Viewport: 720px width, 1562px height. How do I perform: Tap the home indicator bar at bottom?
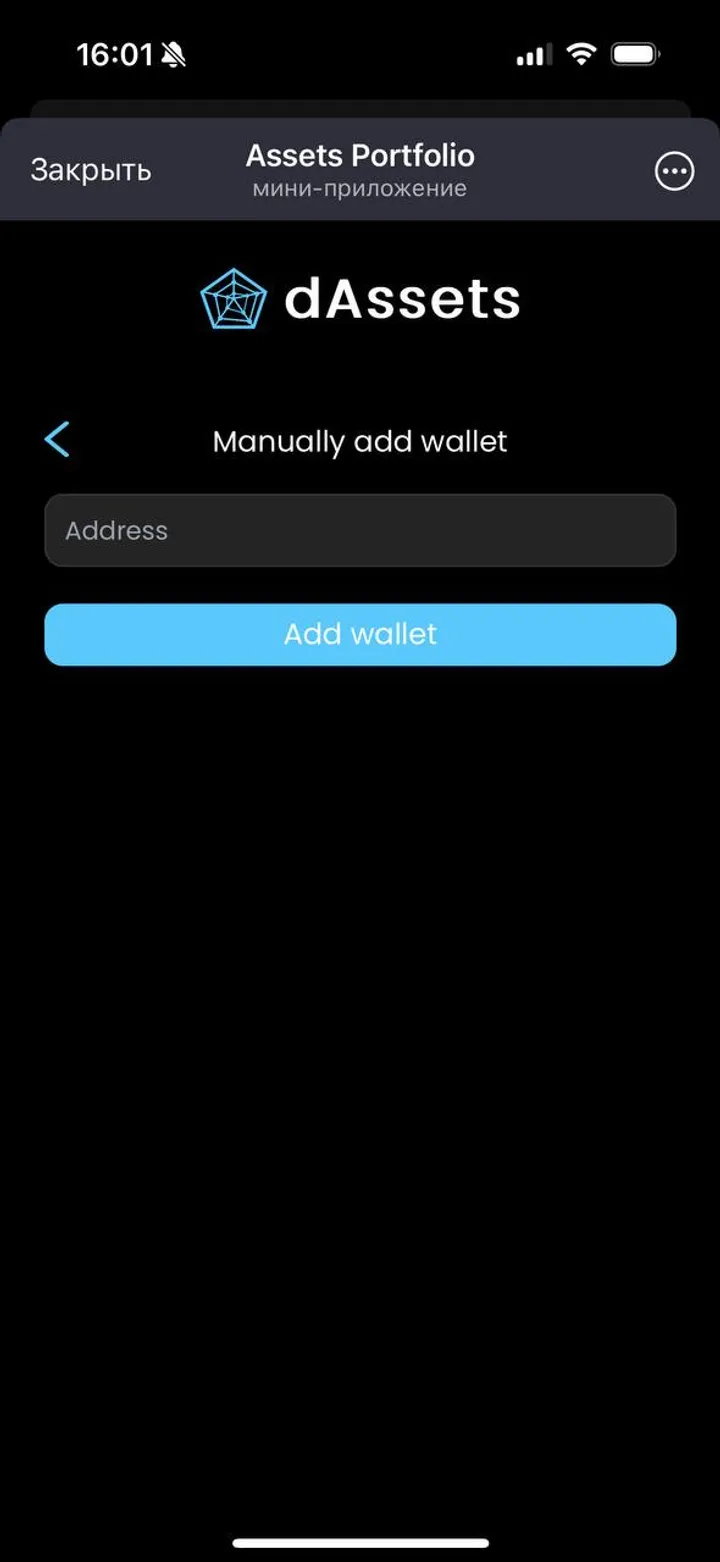360,1544
